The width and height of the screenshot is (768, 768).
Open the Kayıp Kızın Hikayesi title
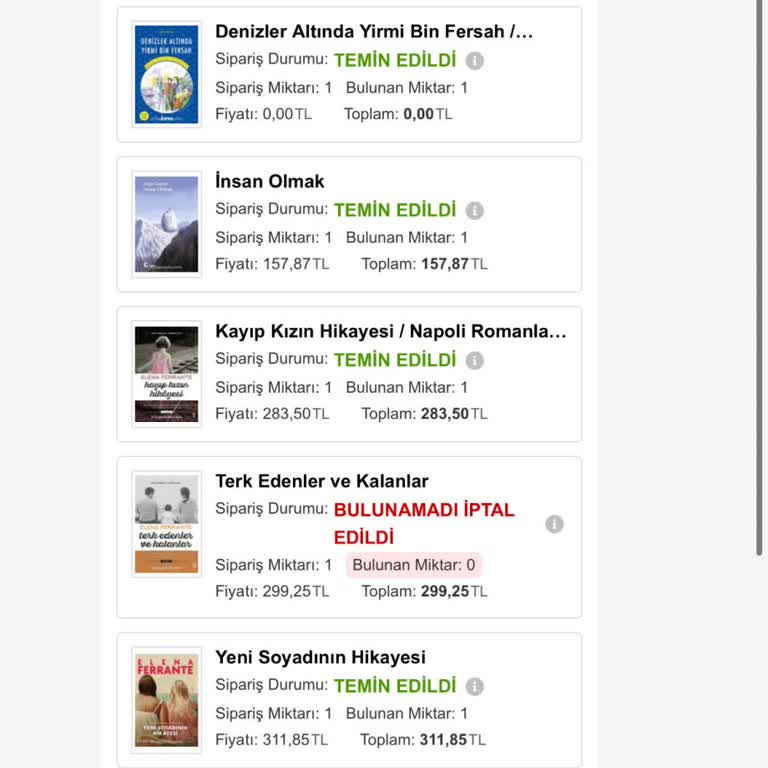pos(391,331)
